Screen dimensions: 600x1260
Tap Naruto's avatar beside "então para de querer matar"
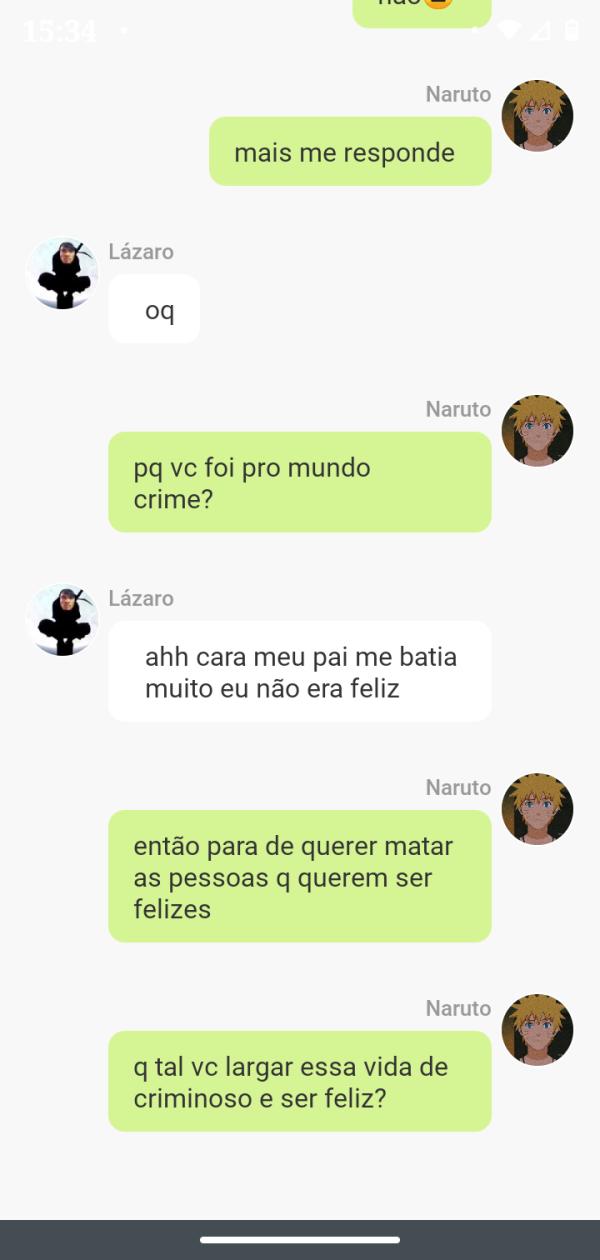(x=537, y=809)
